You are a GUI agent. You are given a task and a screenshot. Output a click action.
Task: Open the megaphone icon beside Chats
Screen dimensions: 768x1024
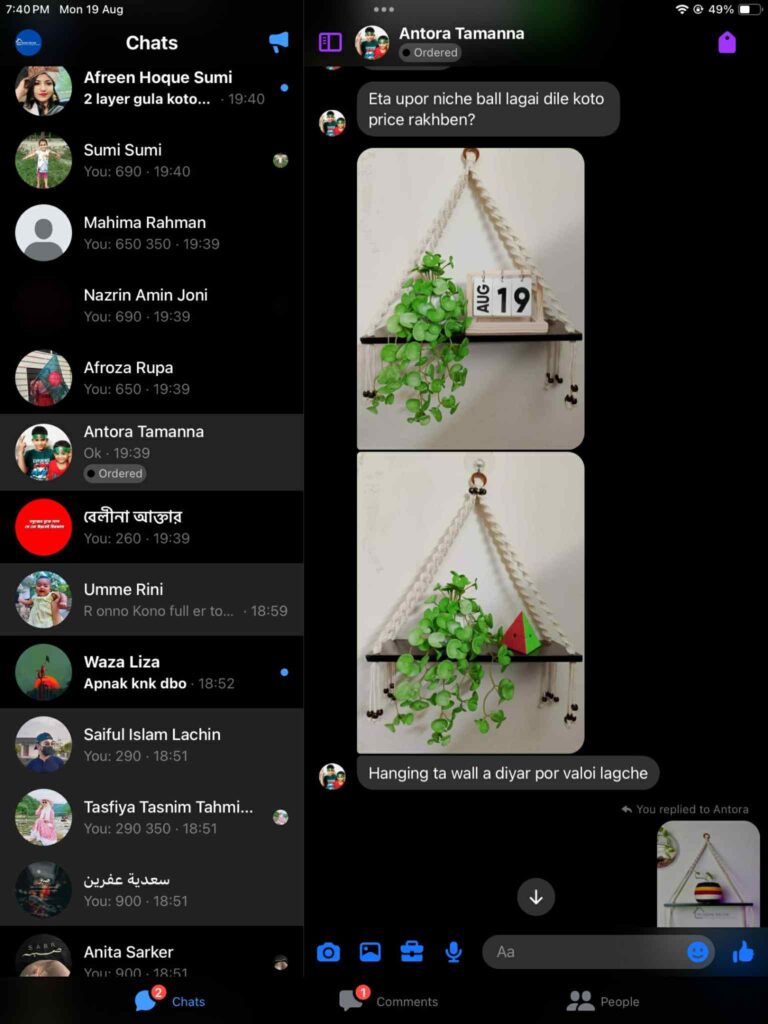(279, 42)
